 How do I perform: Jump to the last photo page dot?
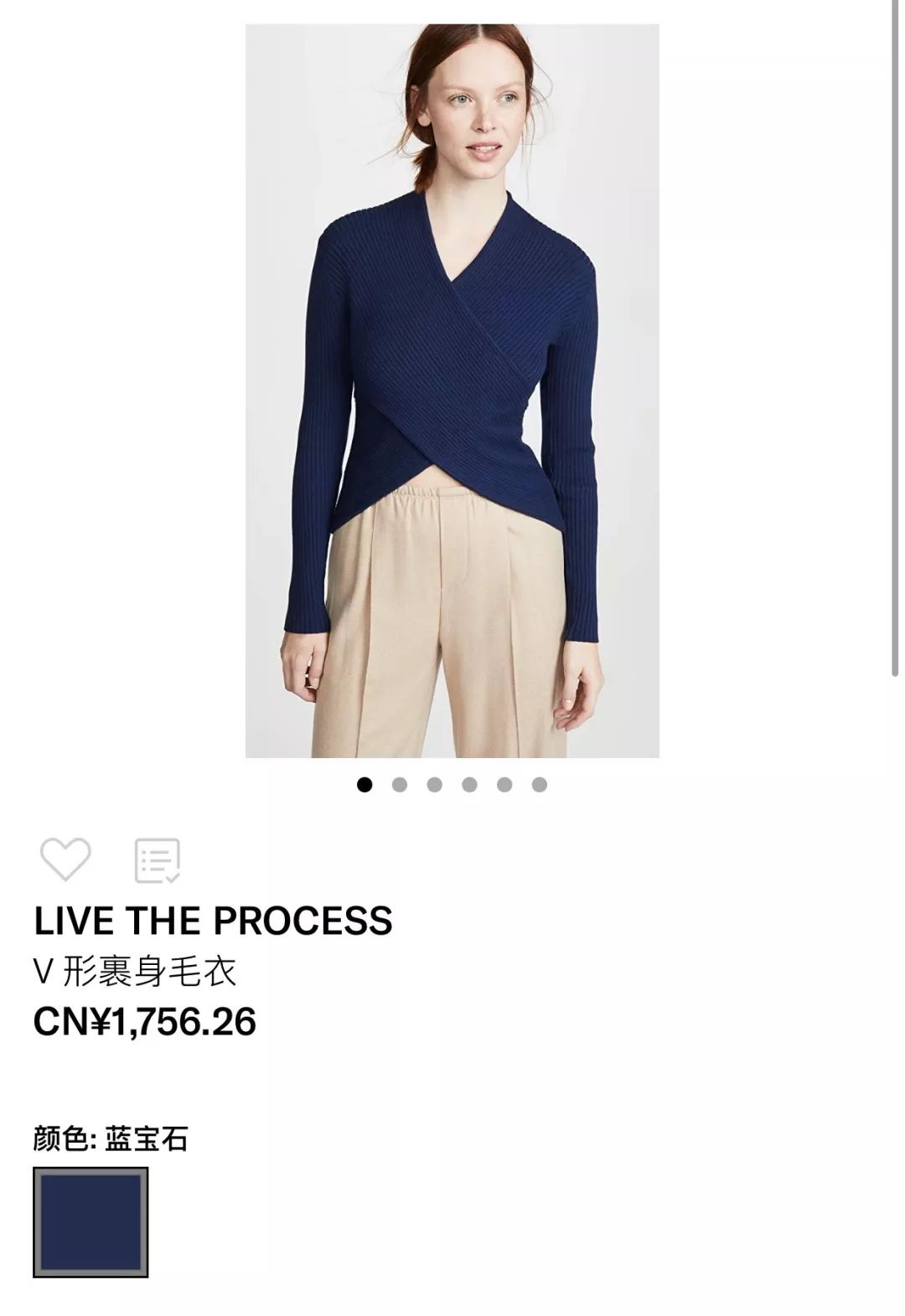pyautogui.click(x=540, y=785)
